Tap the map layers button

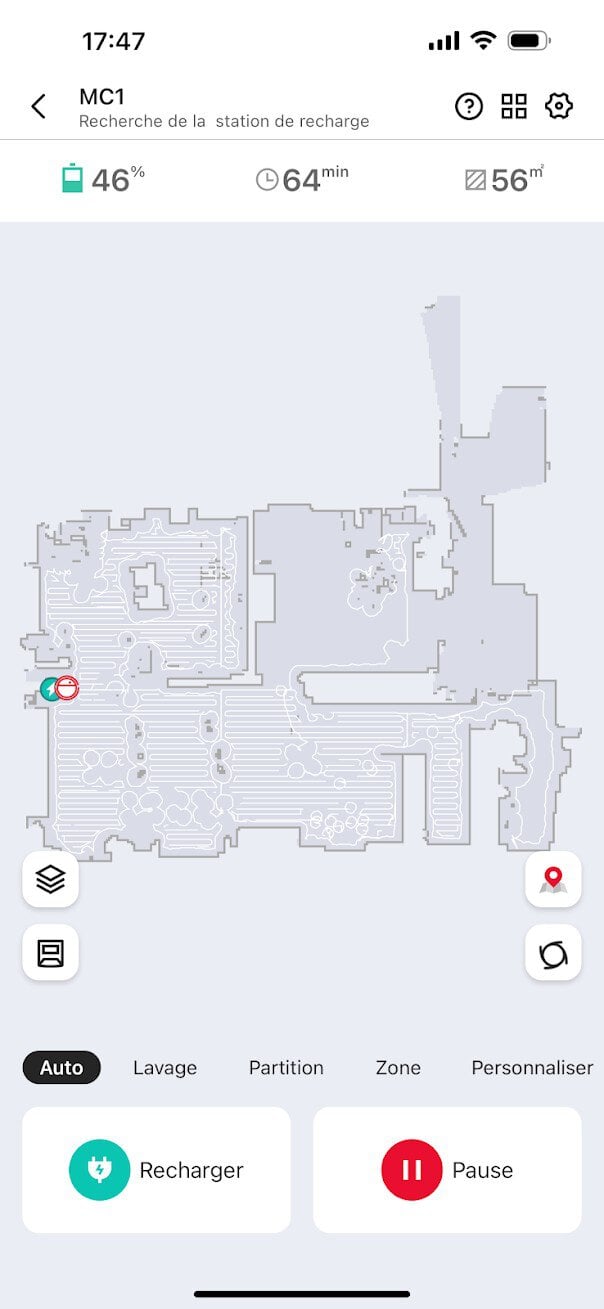click(x=51, y=879)
